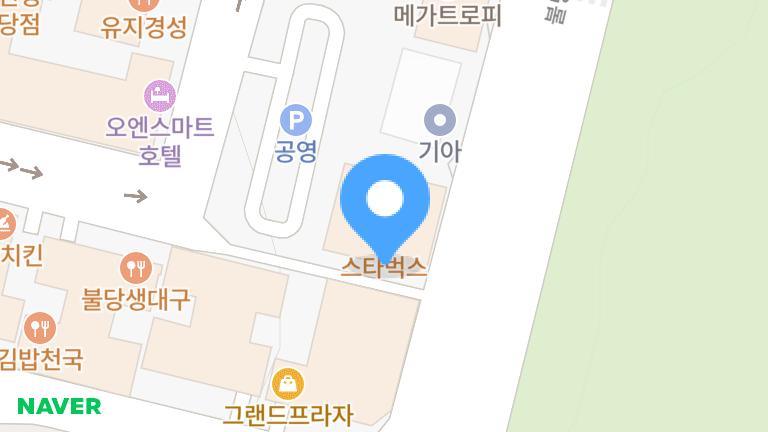Screen dimensions: 768x432
Task: Open the 불당생대구 restaurant marker
Action: 135,268
